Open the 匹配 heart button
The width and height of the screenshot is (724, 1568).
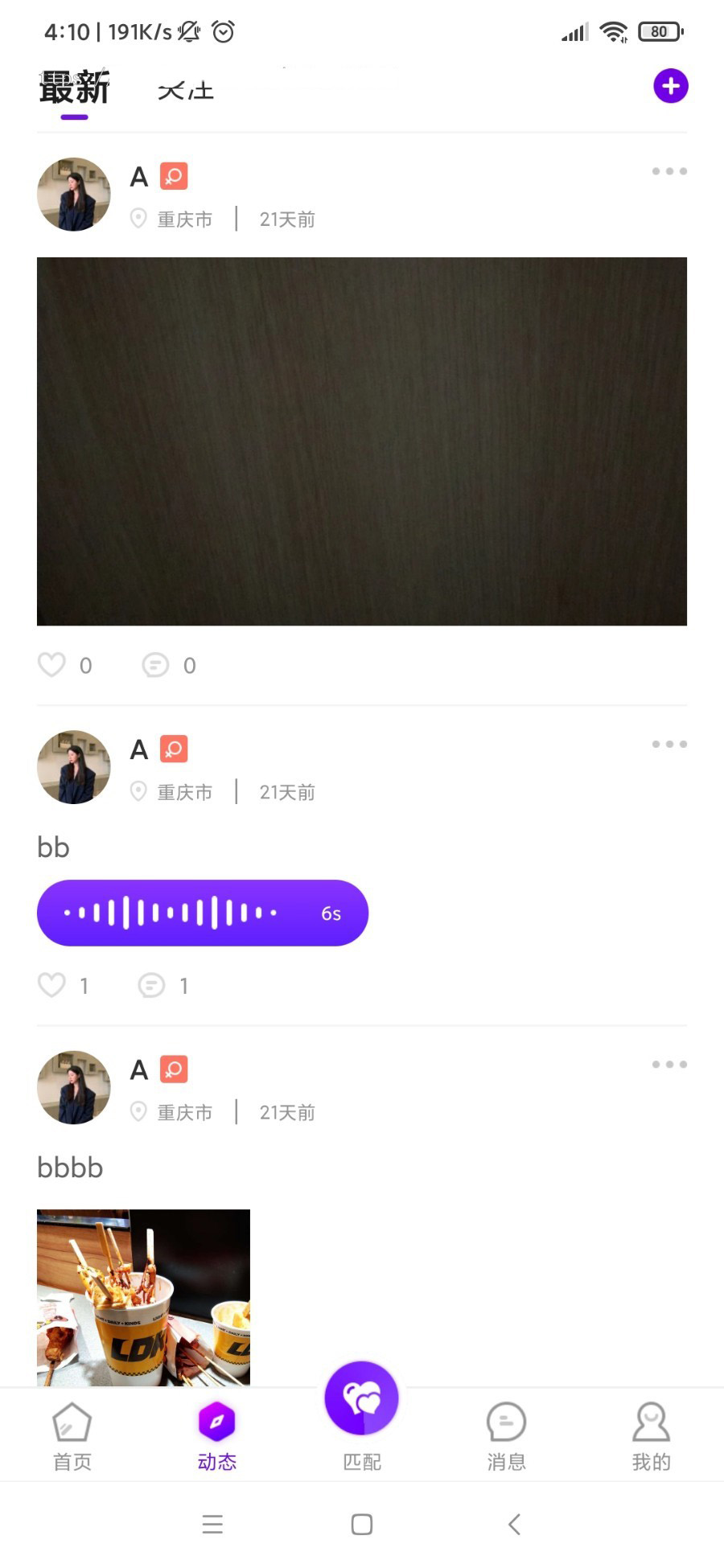pyautogui.click(x=362, y=1399)
